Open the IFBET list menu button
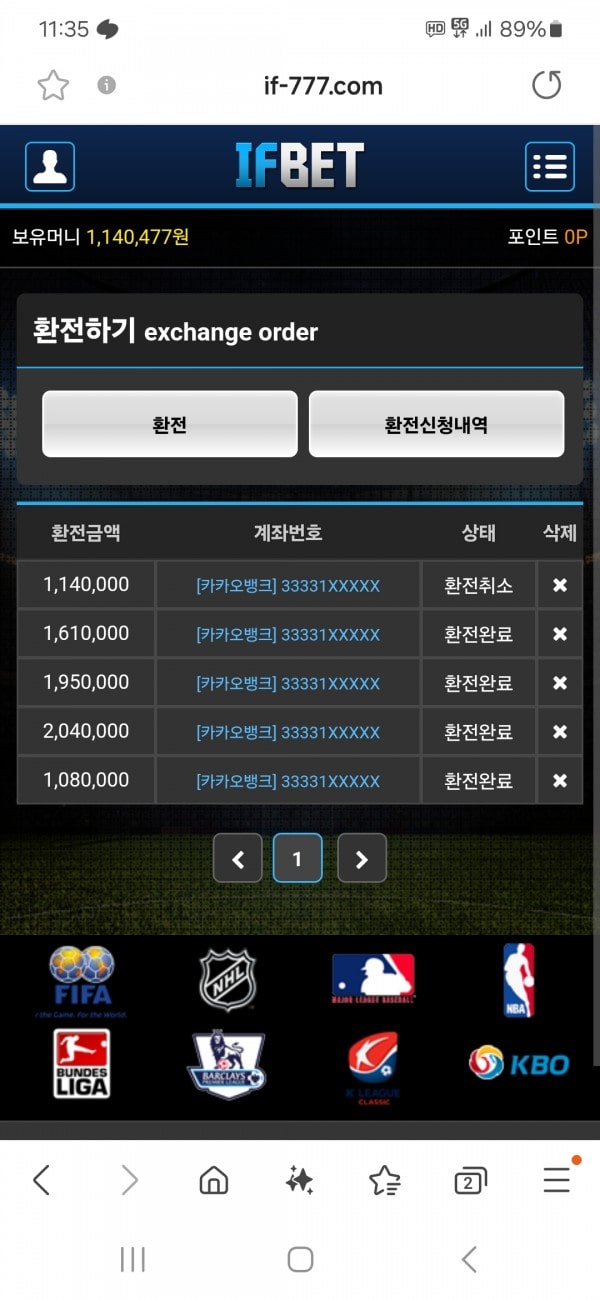The width and height of the screenshot is (600, 1300). pyautogui.click(x=550, y=166)
